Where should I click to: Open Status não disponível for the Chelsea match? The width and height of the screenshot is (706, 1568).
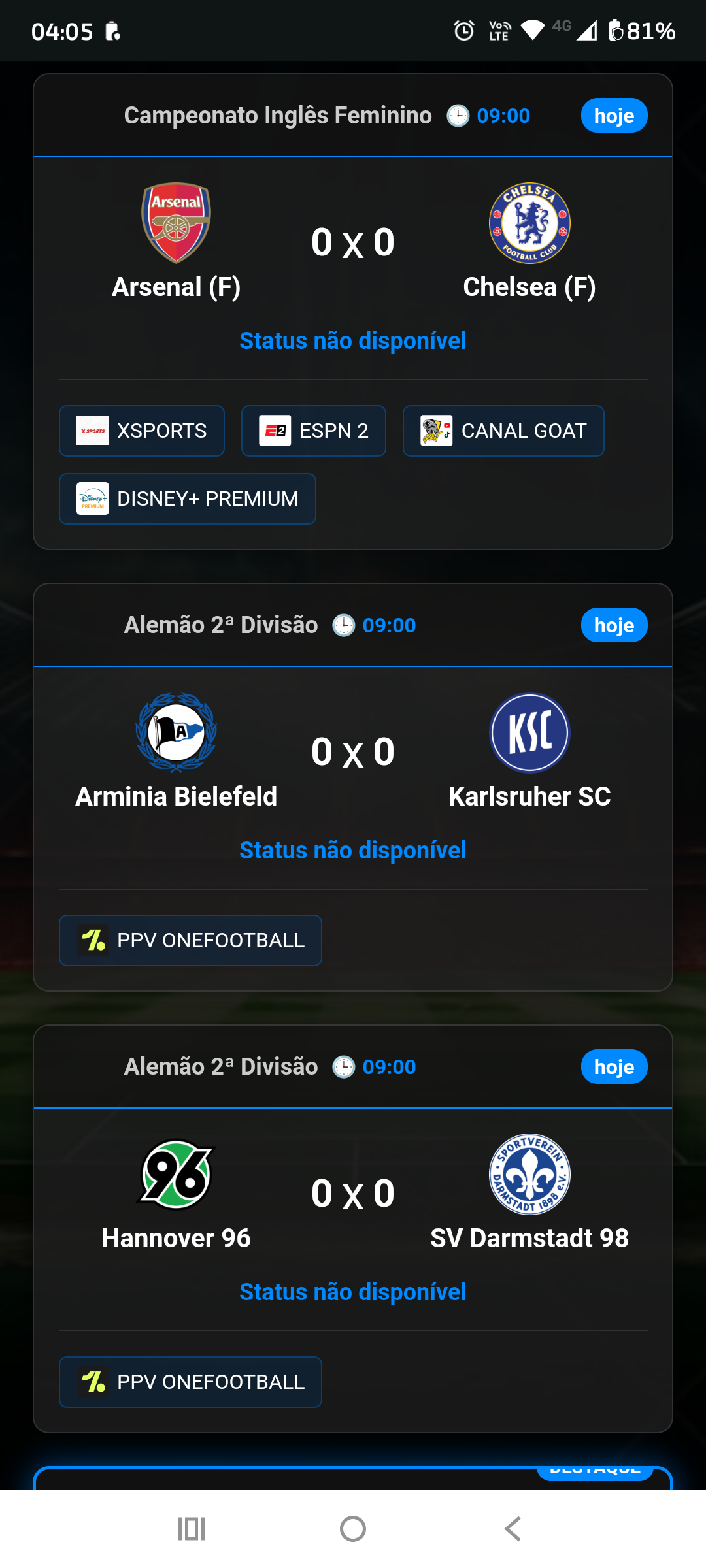pyautogui.click(x=353, y=340)
